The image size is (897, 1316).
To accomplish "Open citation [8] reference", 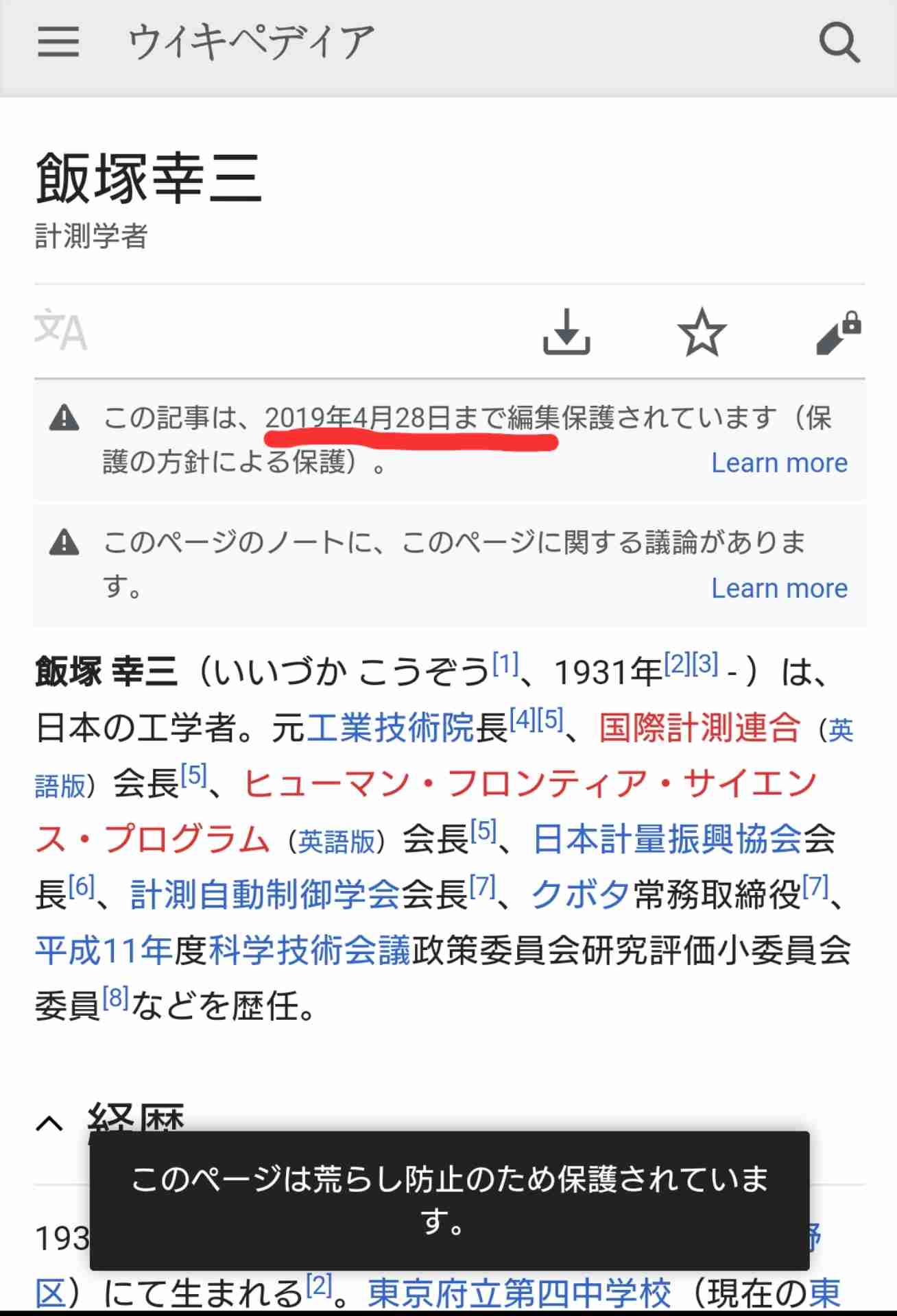I will (115, 998).
